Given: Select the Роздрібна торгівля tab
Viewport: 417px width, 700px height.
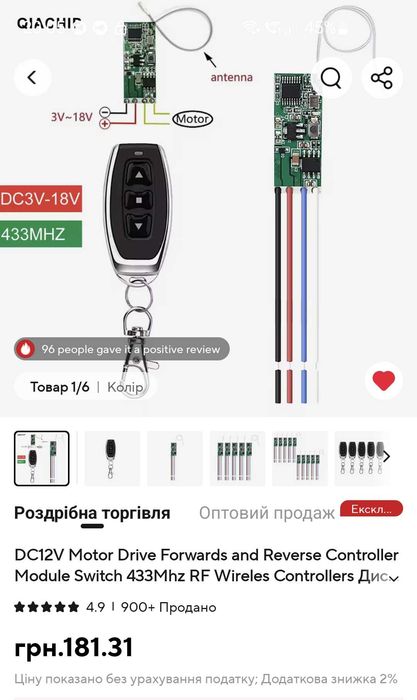Looking at the screenshot, I should click(92, 513).
